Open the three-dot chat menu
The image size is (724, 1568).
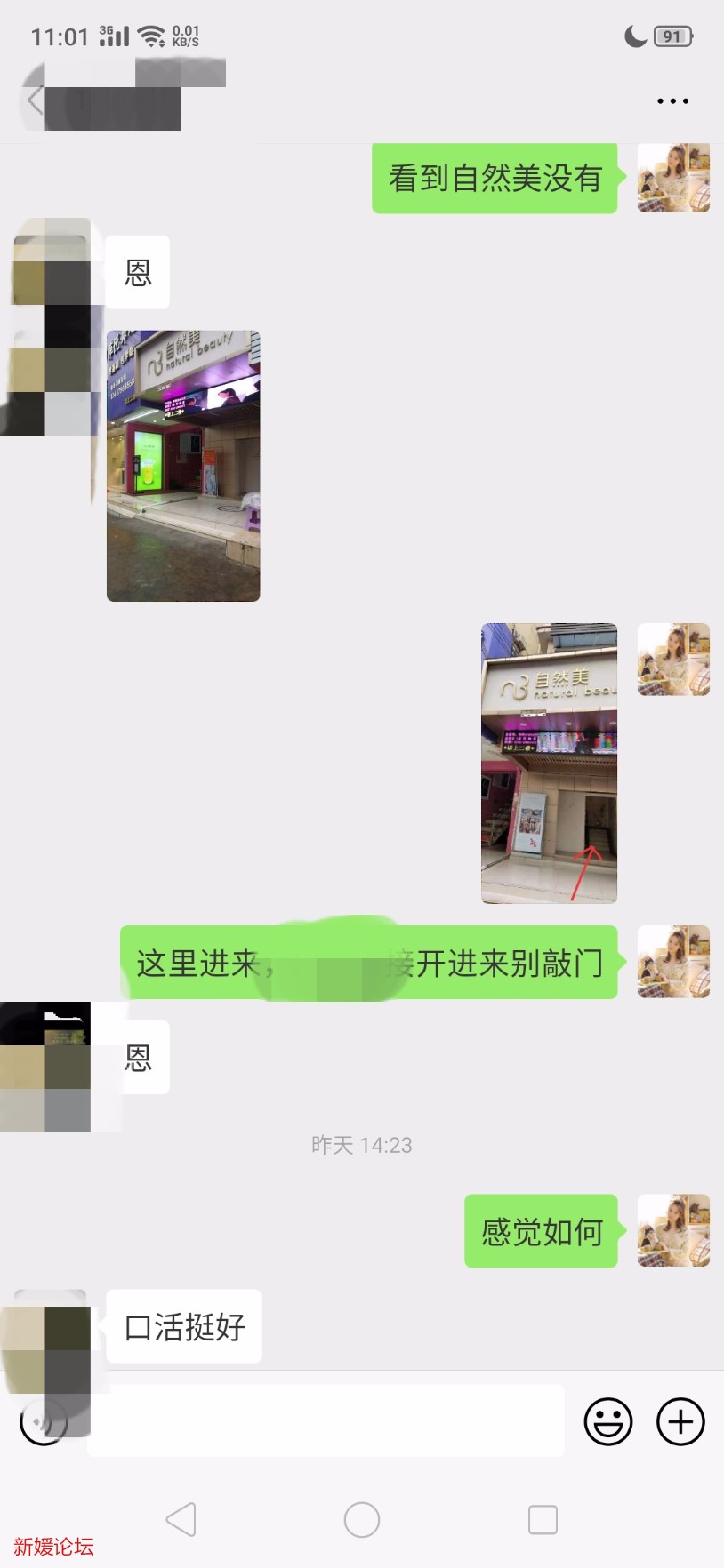[x=672, y=101]
